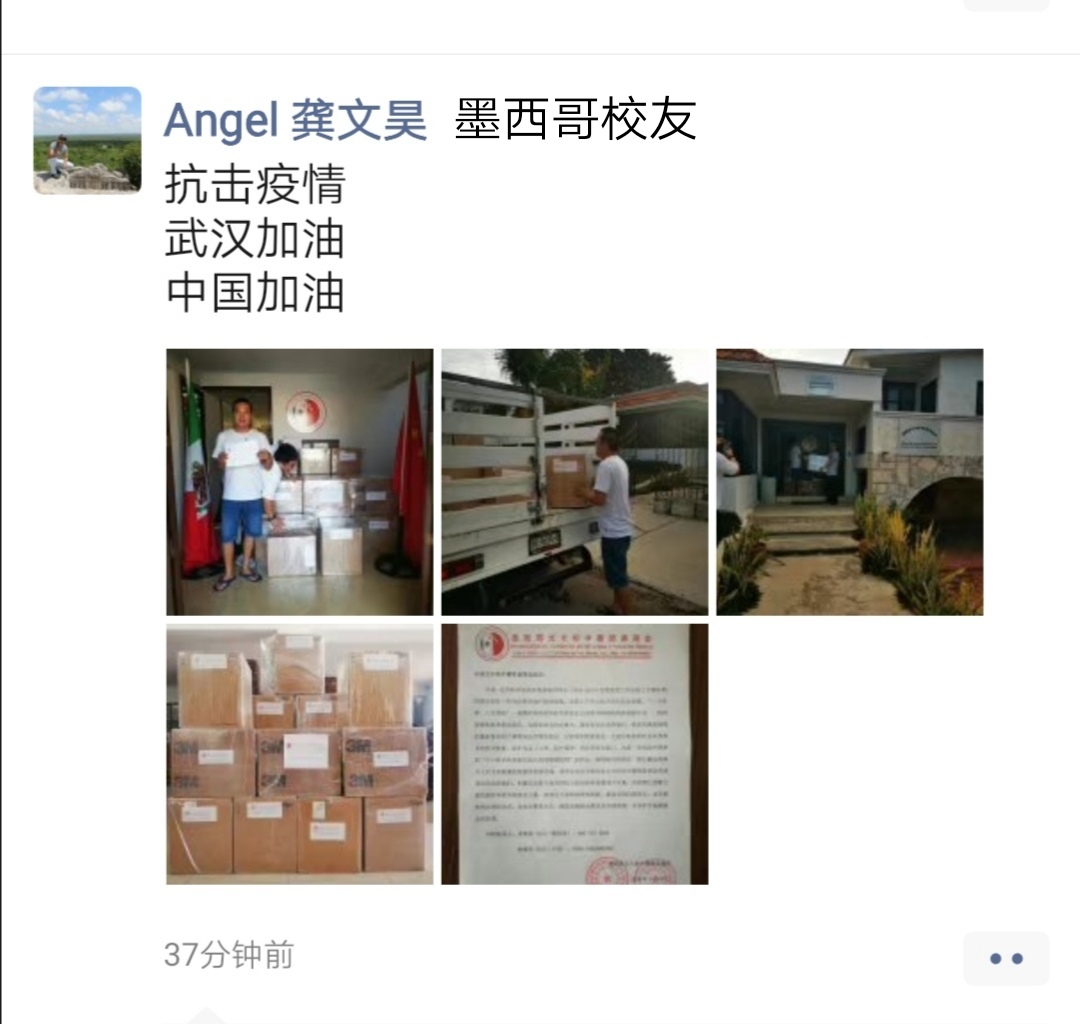The width and height of the screenshot is (1080, 1024).
Task: Open the letter document photo
Action: coord(574,754)
